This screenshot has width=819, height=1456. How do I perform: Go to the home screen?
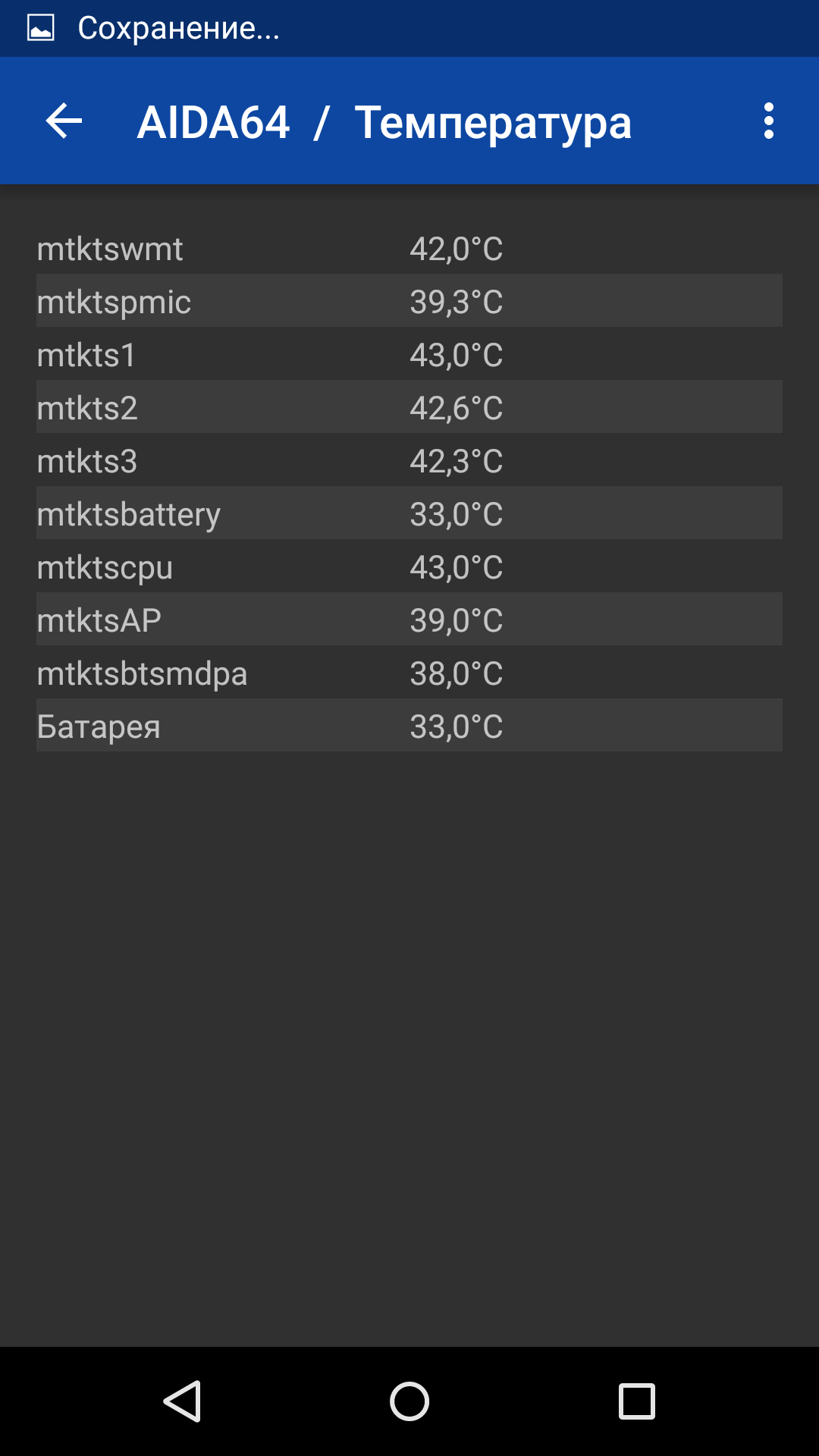pos(409,1401)
